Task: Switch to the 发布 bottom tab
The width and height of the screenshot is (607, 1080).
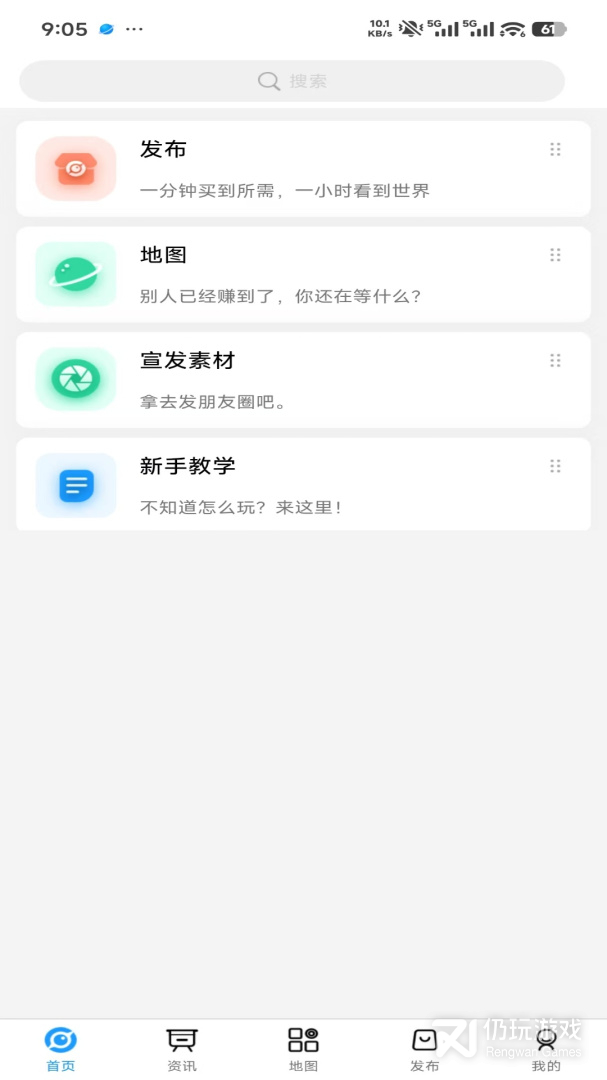Action: click(424, 1050)
